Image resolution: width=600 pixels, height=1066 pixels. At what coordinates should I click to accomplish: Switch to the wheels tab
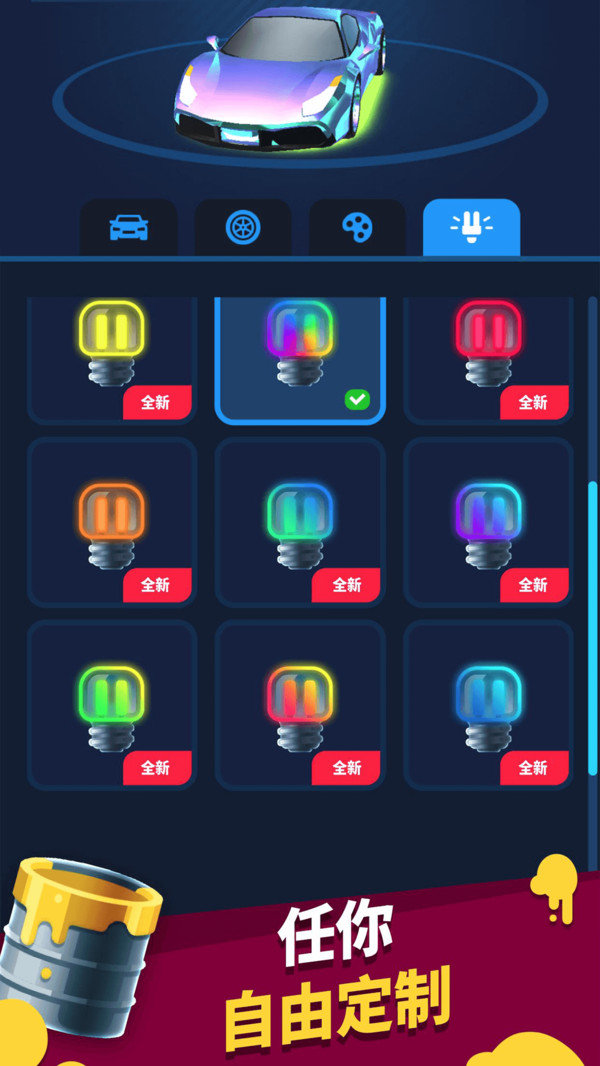coord(242,228)
